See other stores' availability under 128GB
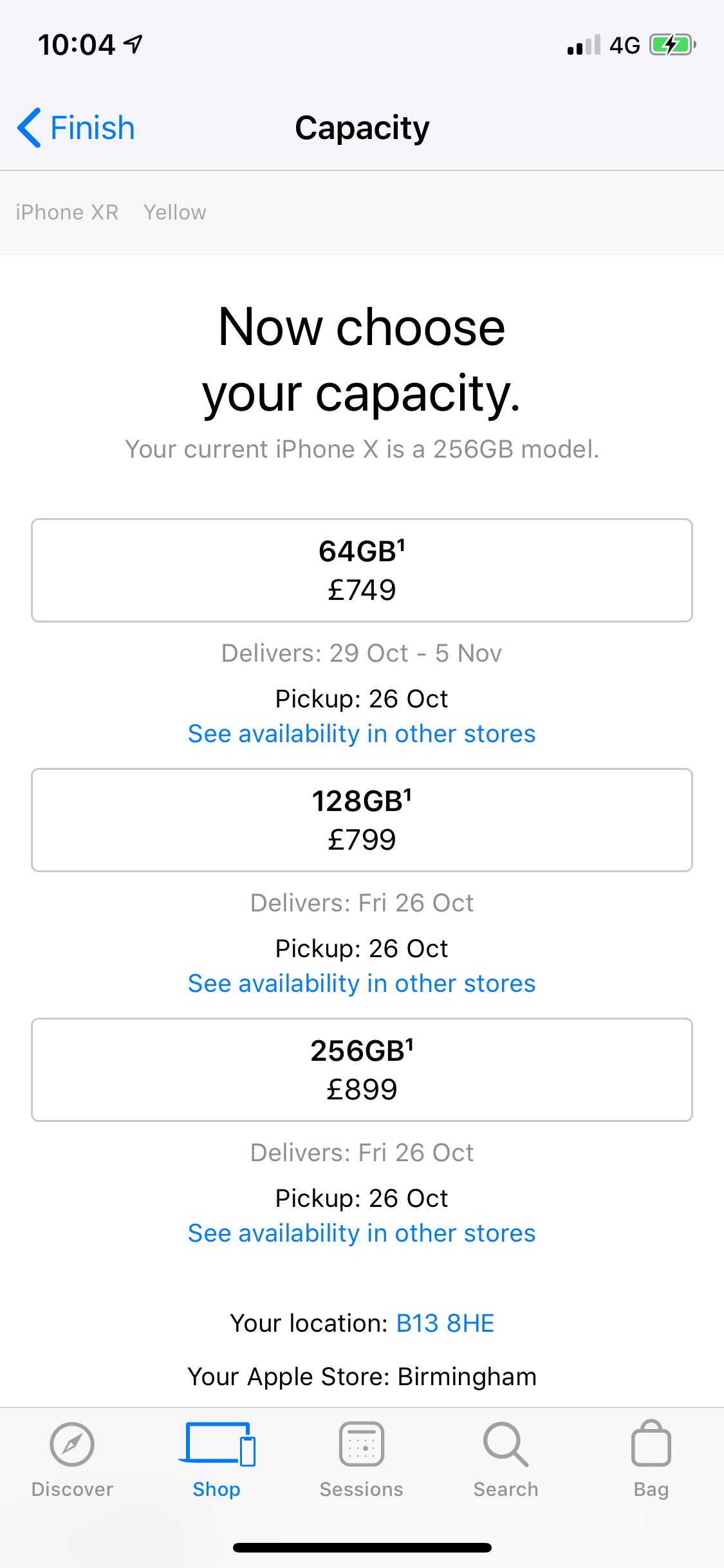The image size is (724, 1568). point(362,984)
